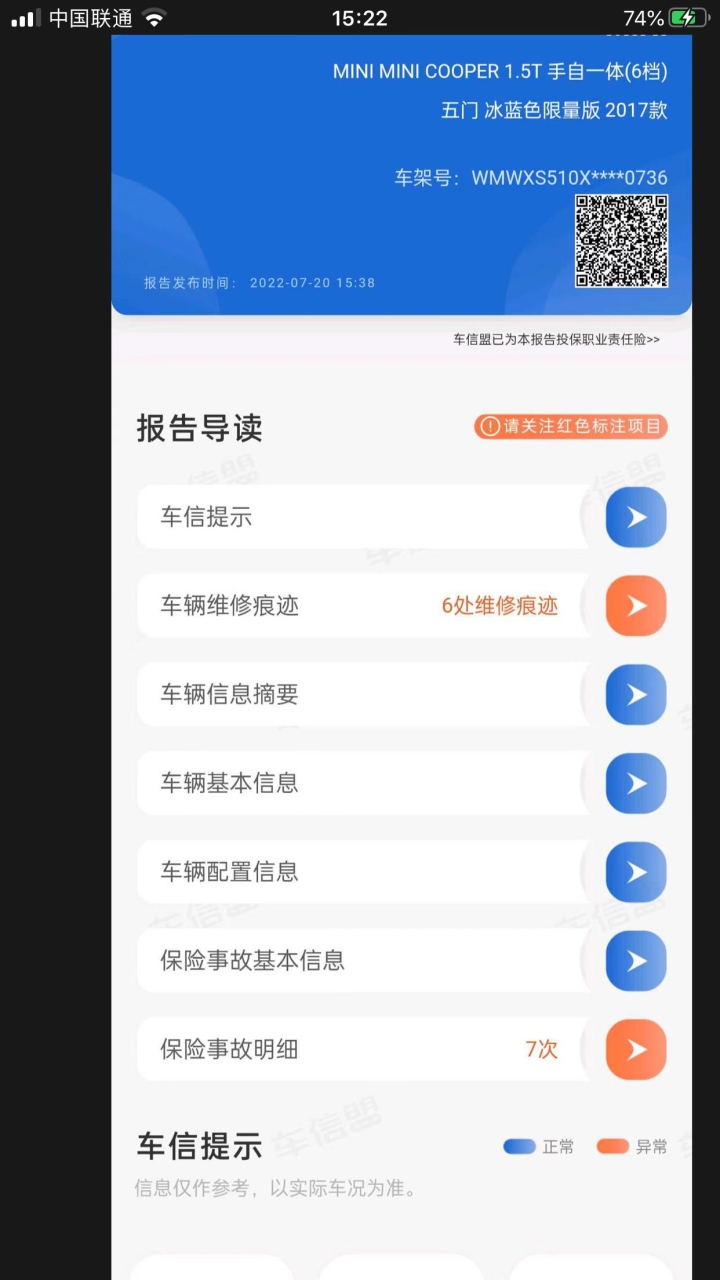
Task: View 保险事故明细 with 7 records
Action: [401, 1050]
